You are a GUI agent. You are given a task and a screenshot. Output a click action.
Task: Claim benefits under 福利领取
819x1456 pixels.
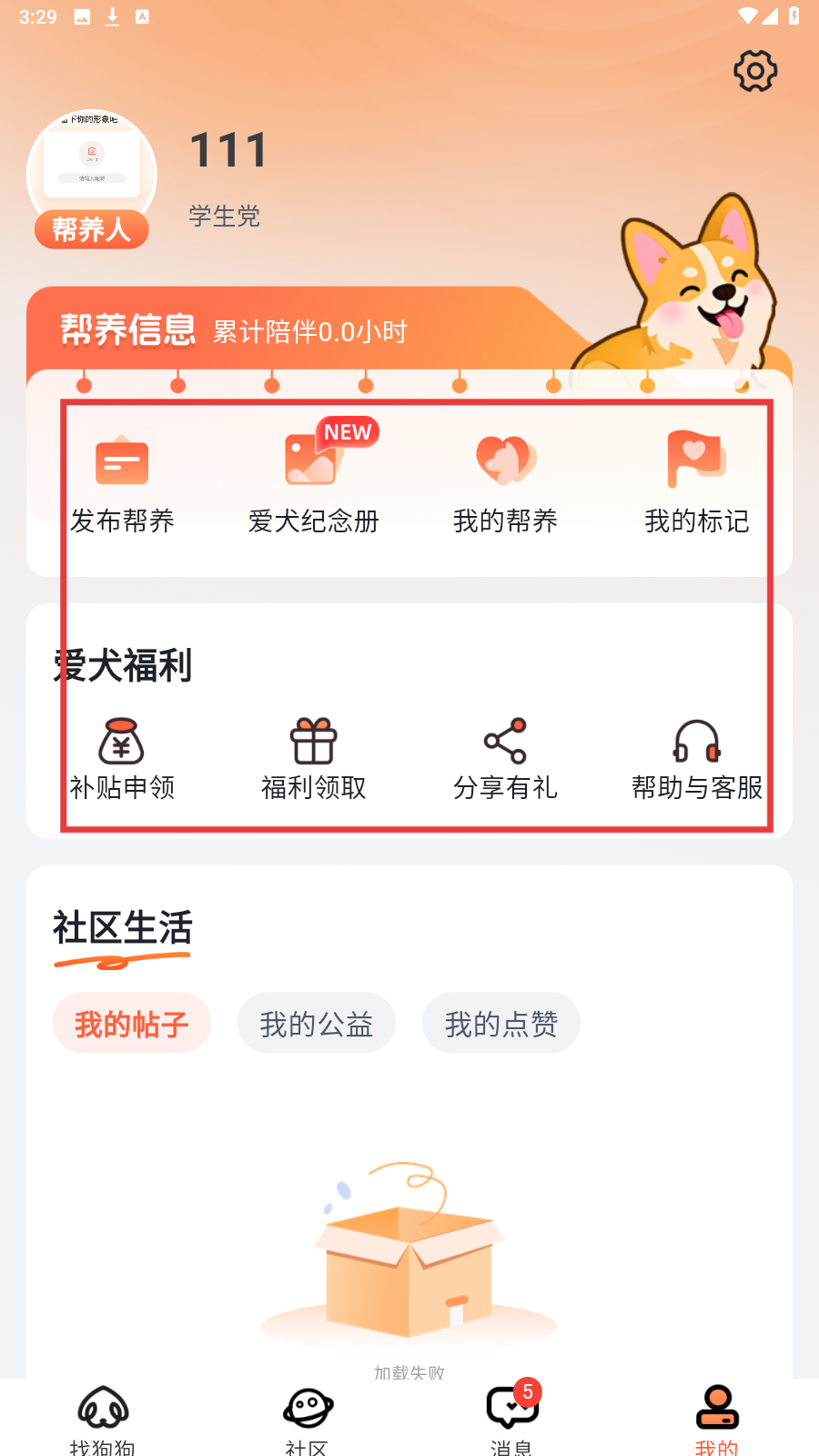(x=314, y=760)
